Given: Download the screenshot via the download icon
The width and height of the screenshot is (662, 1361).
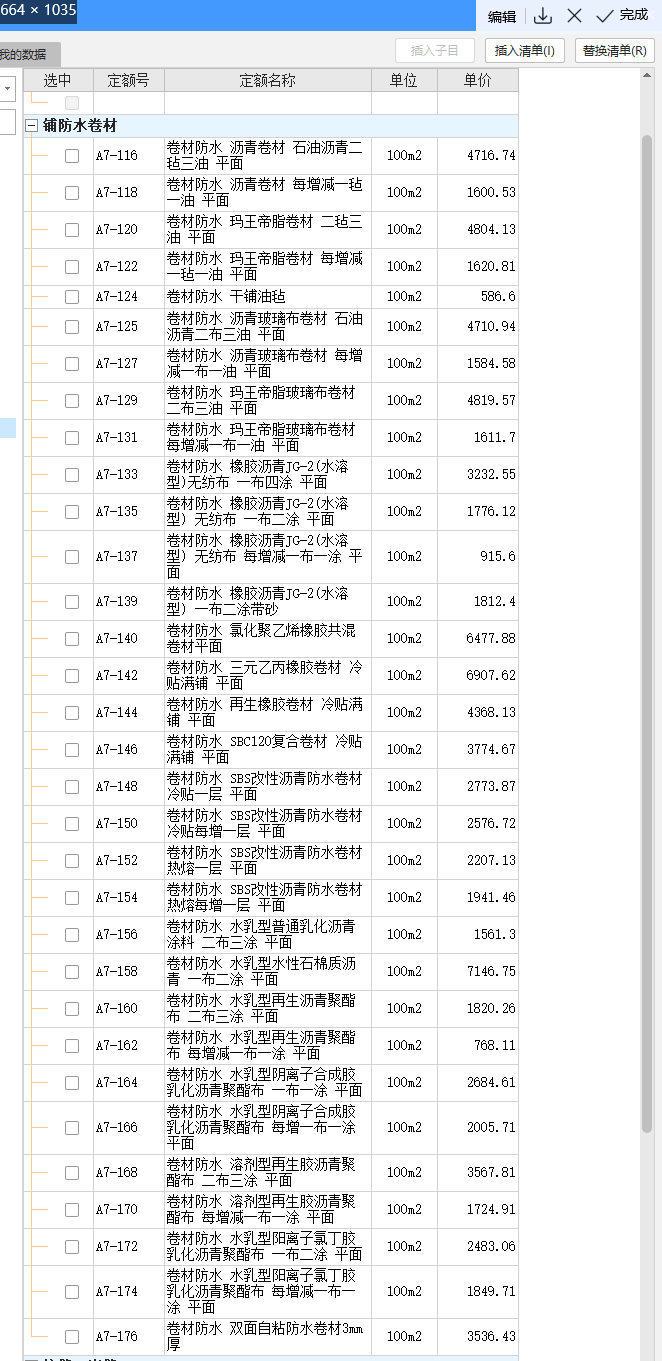Looking at the screenshot, I should click(543, 16).
